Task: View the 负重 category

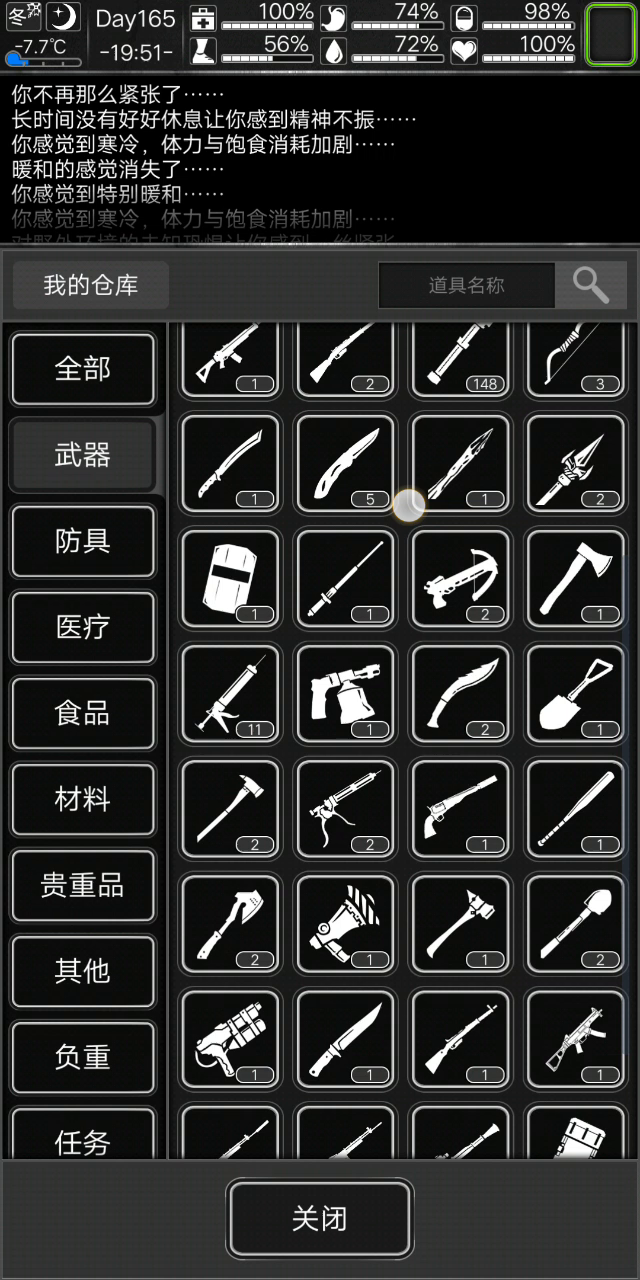Action: coord(83,1057)
